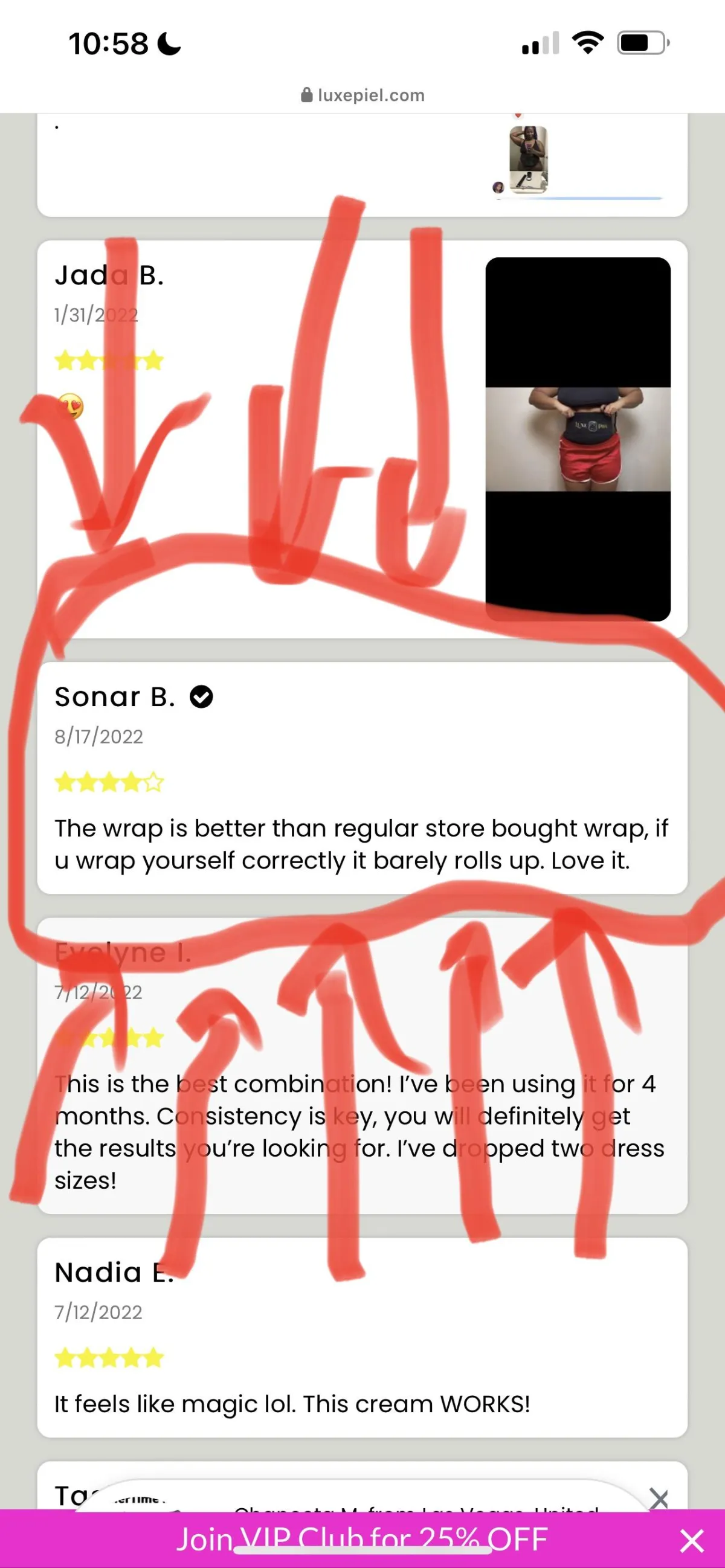Dismiss the recent purchase popup
725x1568 pixels.
(659, 1498)
